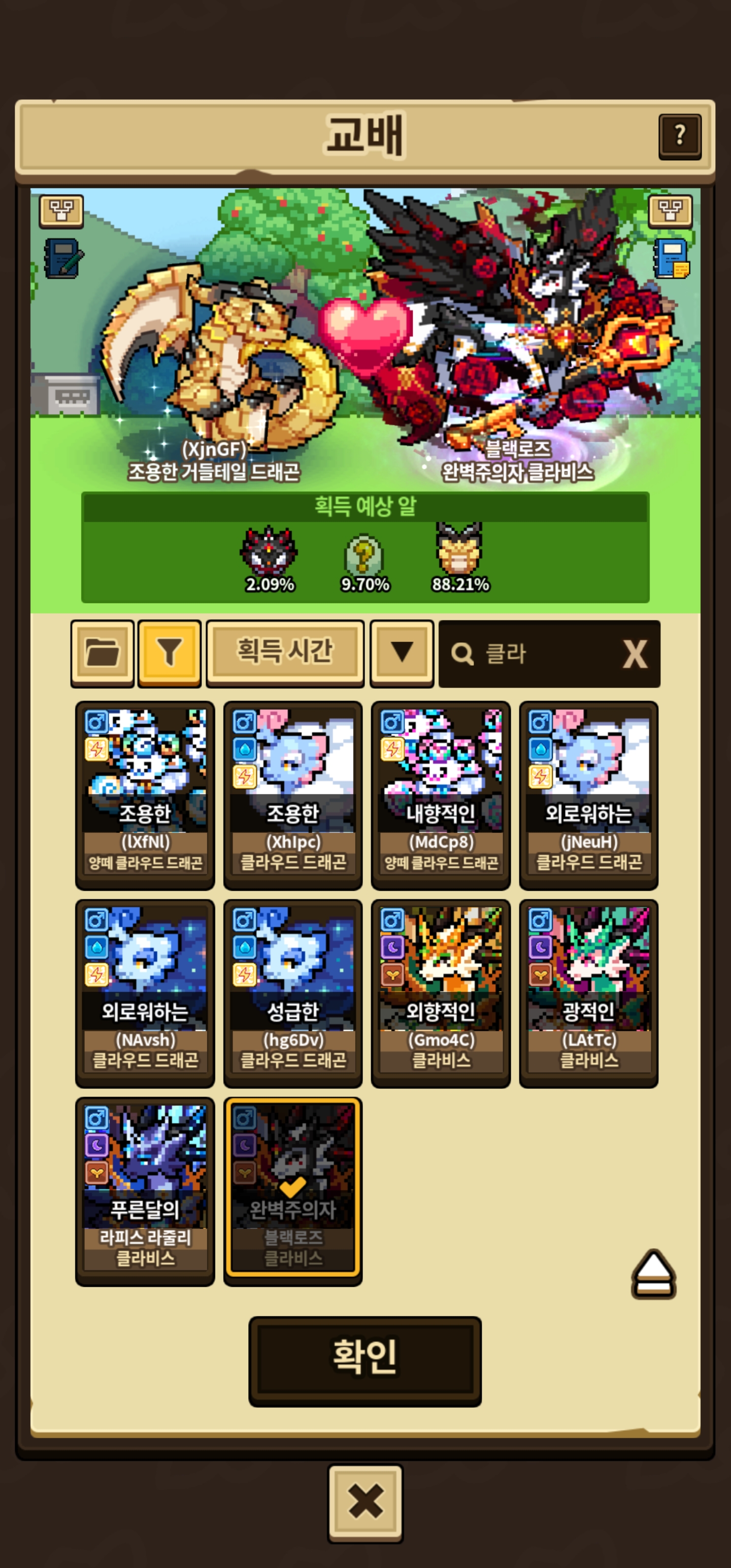Select the 라피스 라줄리 클라비스 card

pyautogui.click(x=145, y=1191)
